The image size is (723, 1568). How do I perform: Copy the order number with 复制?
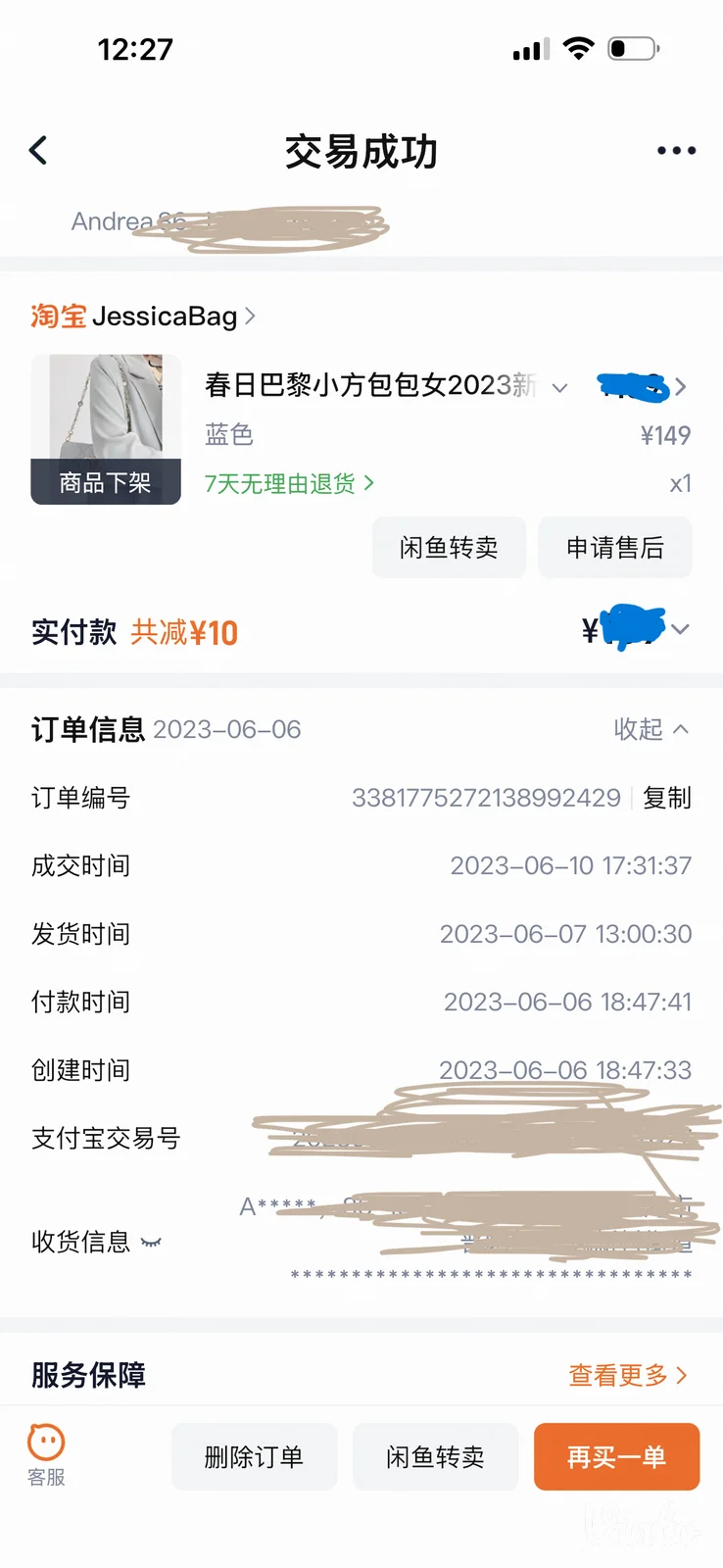pos(667,798)
